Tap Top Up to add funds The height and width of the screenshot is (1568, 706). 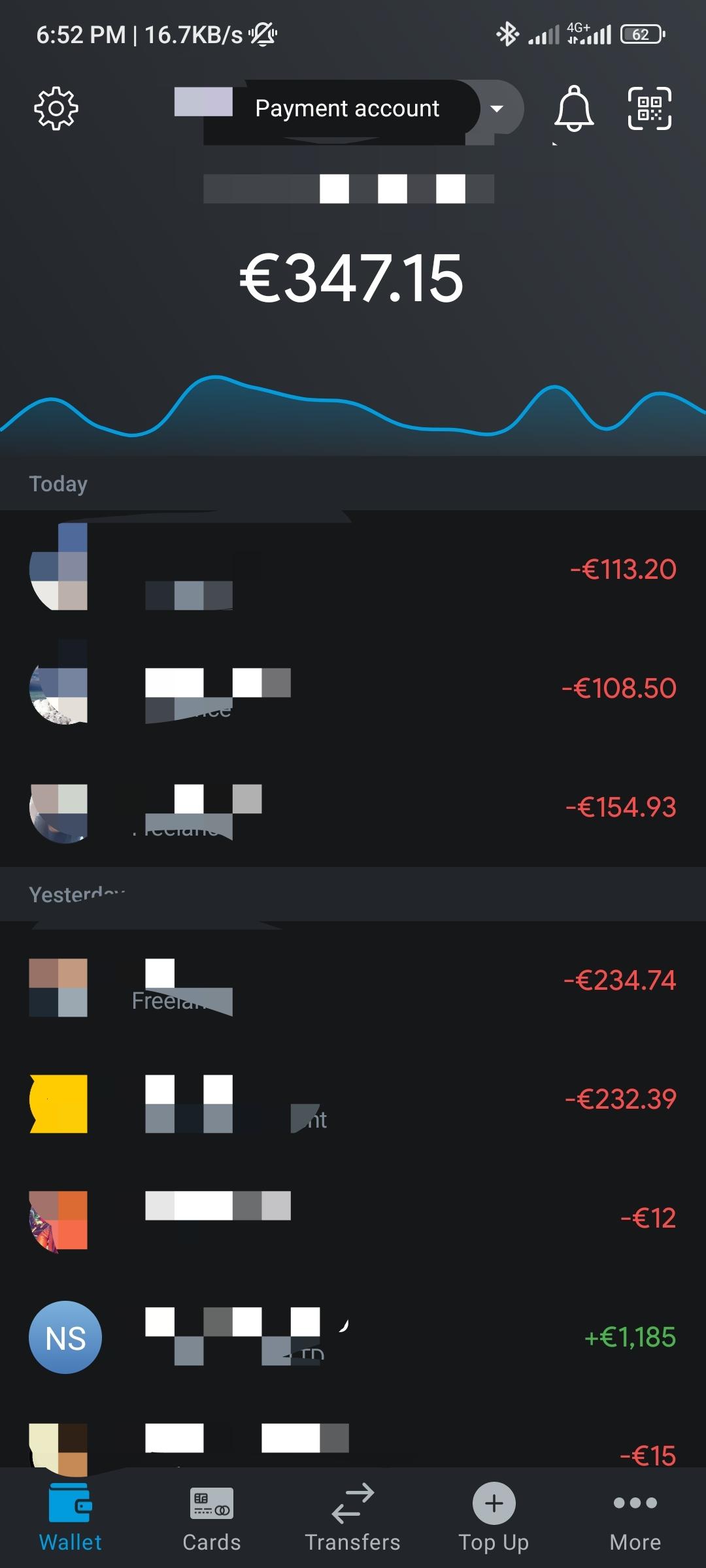494,1517
